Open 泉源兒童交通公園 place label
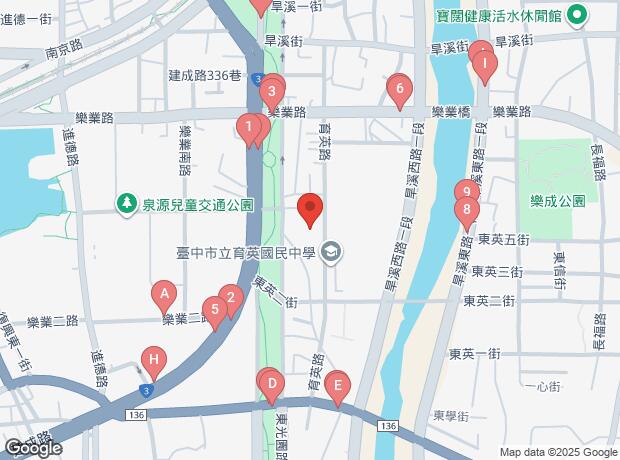Screen dimensions: 620x460 (186, 203)
